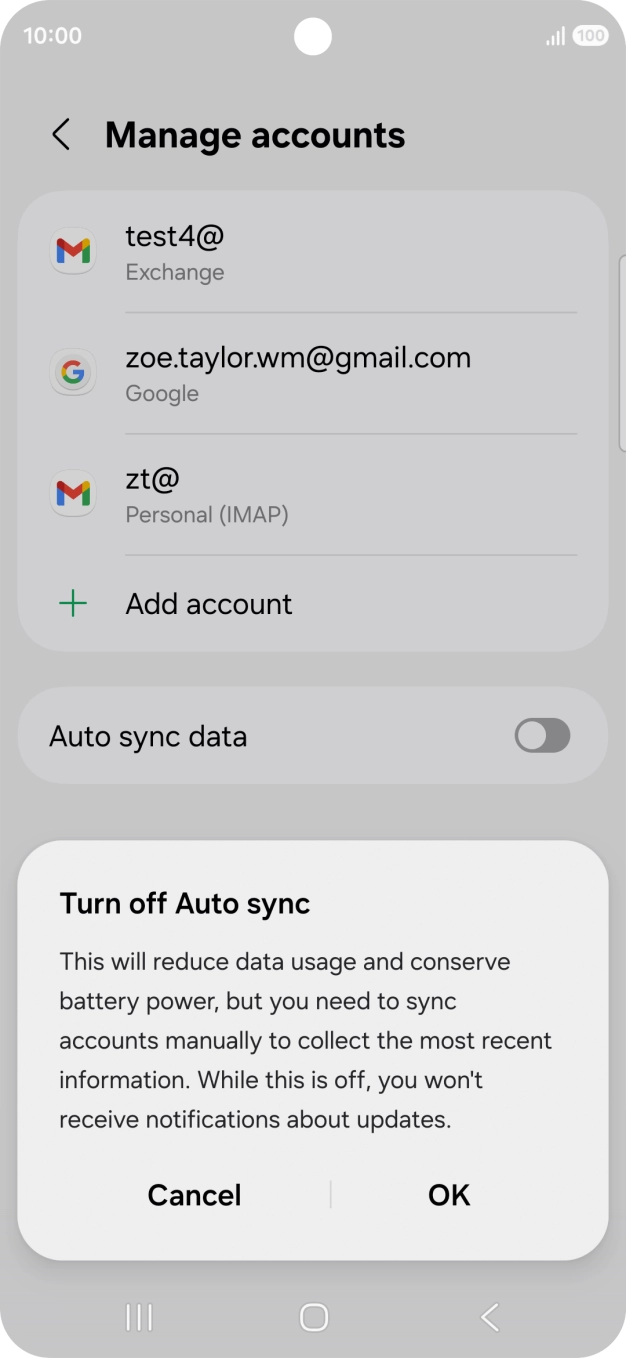Cancel the Turn off Auto sync dialog

(x=194, y=1195)
